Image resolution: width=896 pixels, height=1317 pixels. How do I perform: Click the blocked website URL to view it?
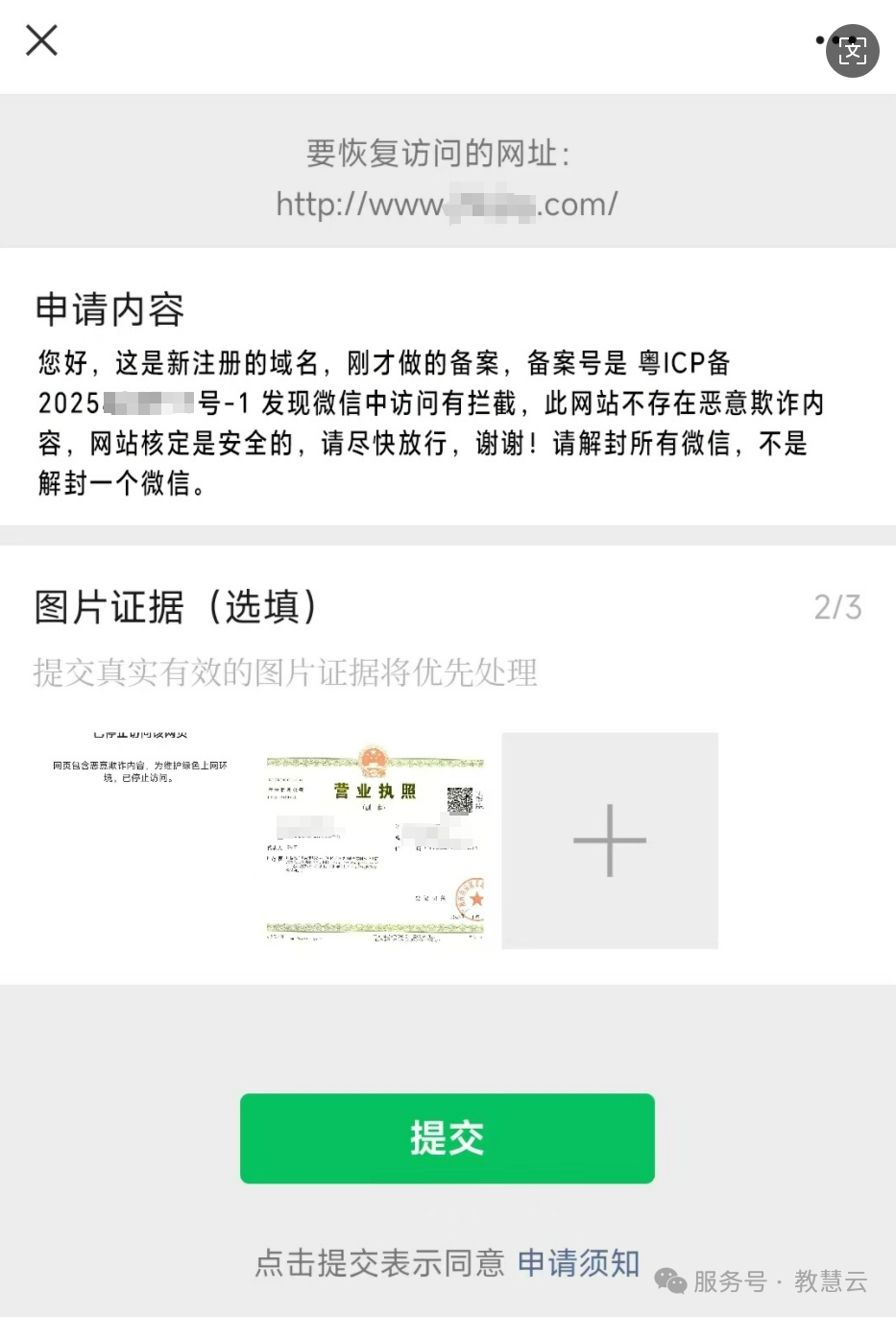447,204
